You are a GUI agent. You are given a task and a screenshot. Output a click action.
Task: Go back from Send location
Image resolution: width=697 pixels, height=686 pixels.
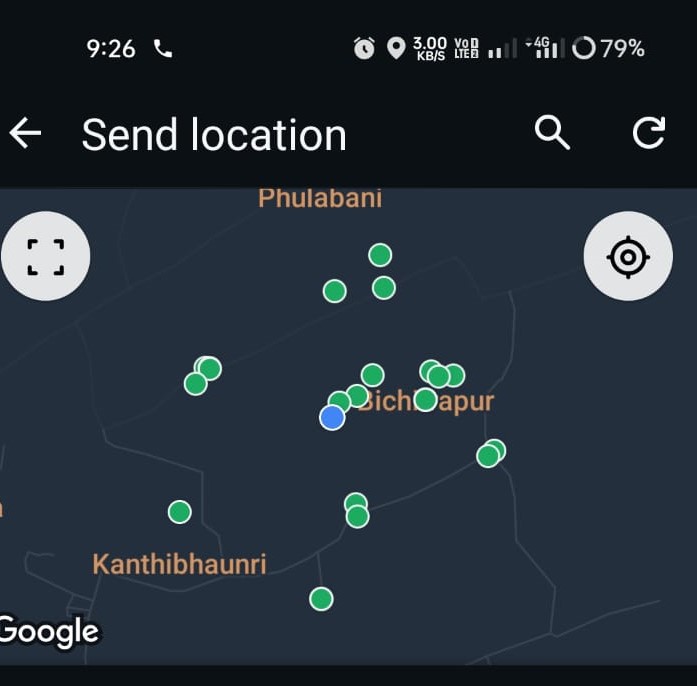pyautogui.click(x=26, y=133)
